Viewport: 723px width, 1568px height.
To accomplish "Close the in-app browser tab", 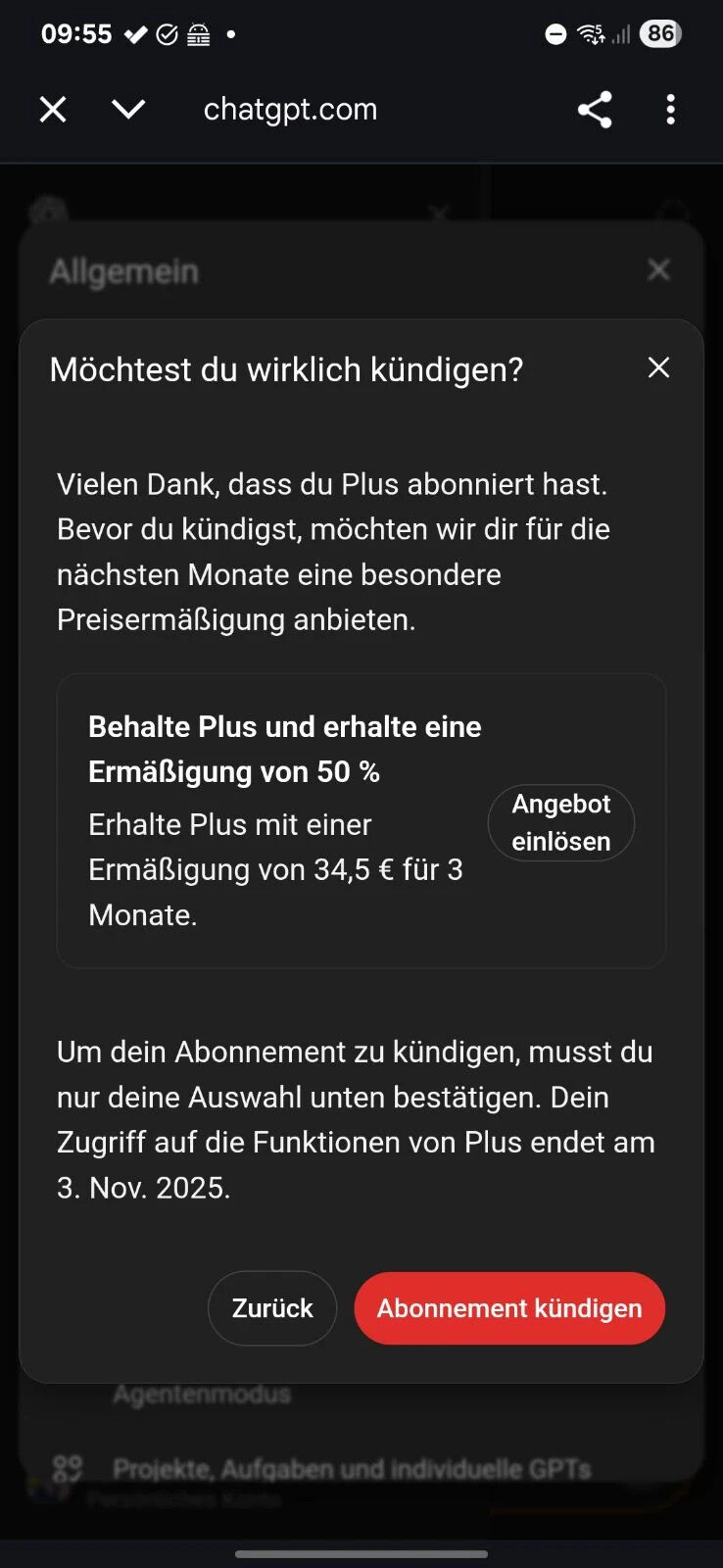I will click(53, 109).
